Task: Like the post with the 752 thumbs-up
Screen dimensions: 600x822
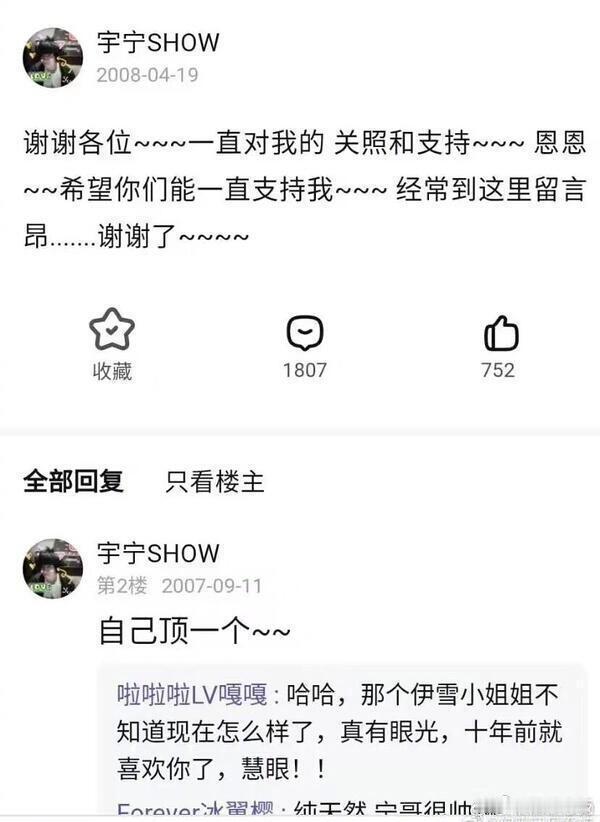Action: pos(499,332)
